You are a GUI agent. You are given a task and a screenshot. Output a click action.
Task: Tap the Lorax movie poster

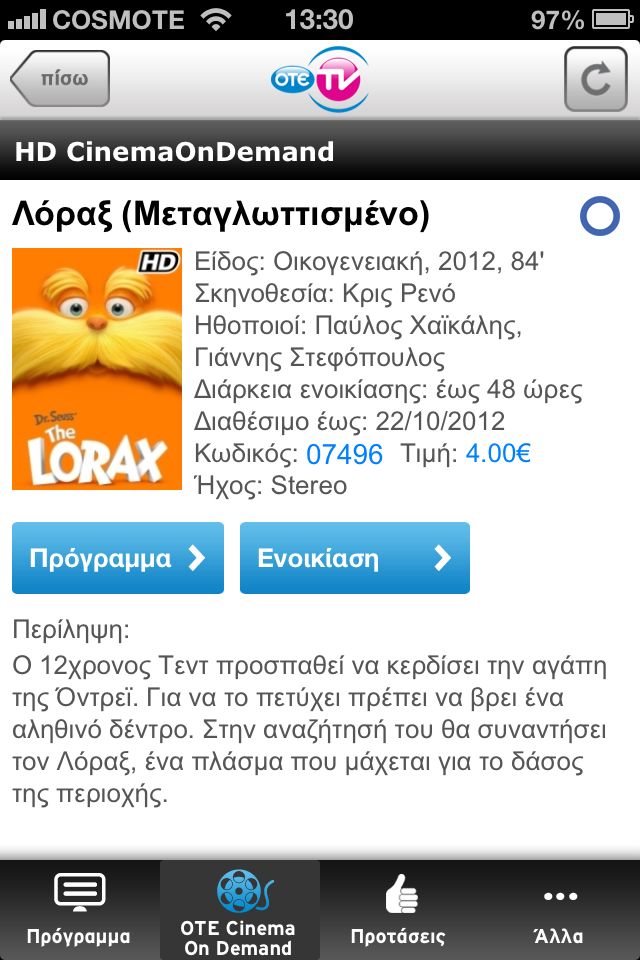tap(96, 369)
